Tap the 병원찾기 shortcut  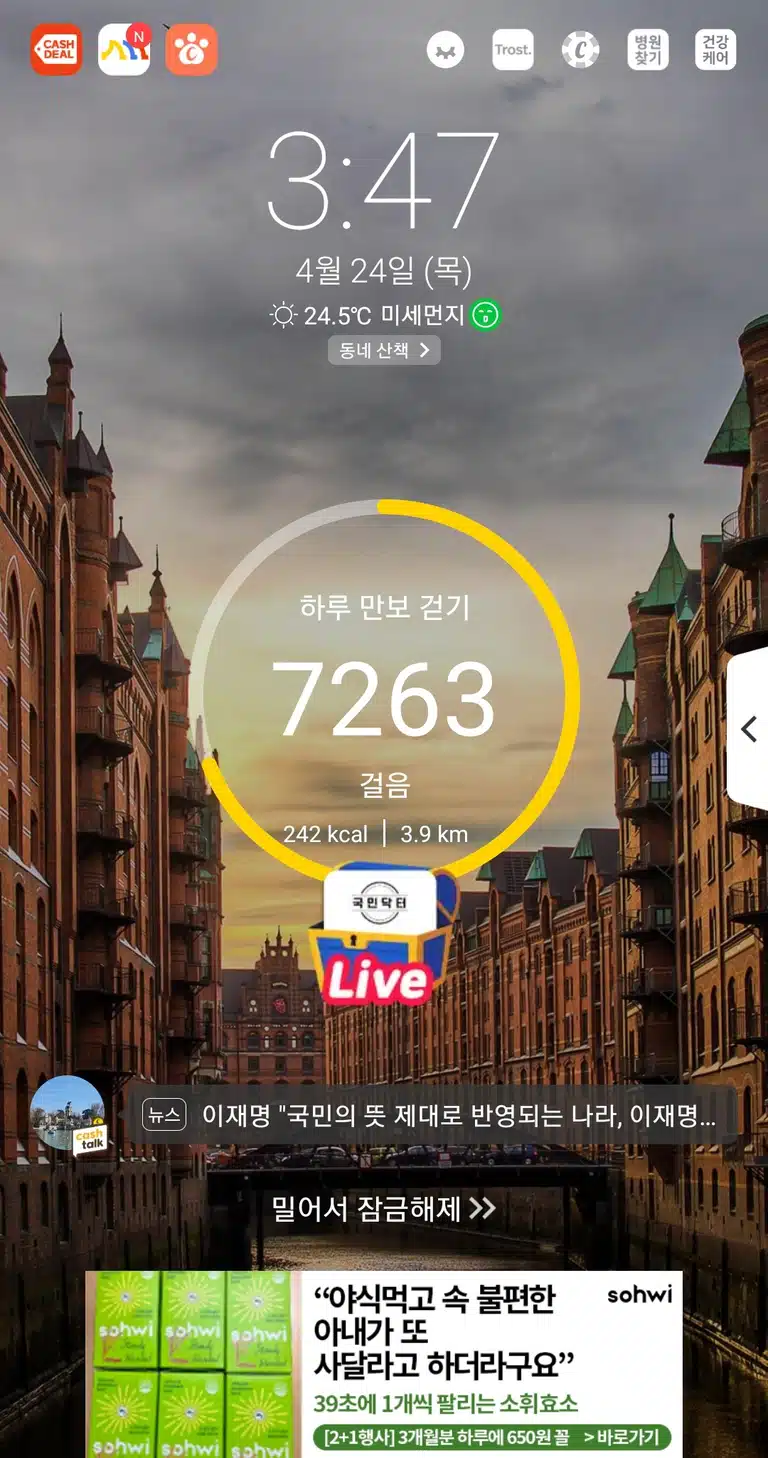[x=647, y=49]
